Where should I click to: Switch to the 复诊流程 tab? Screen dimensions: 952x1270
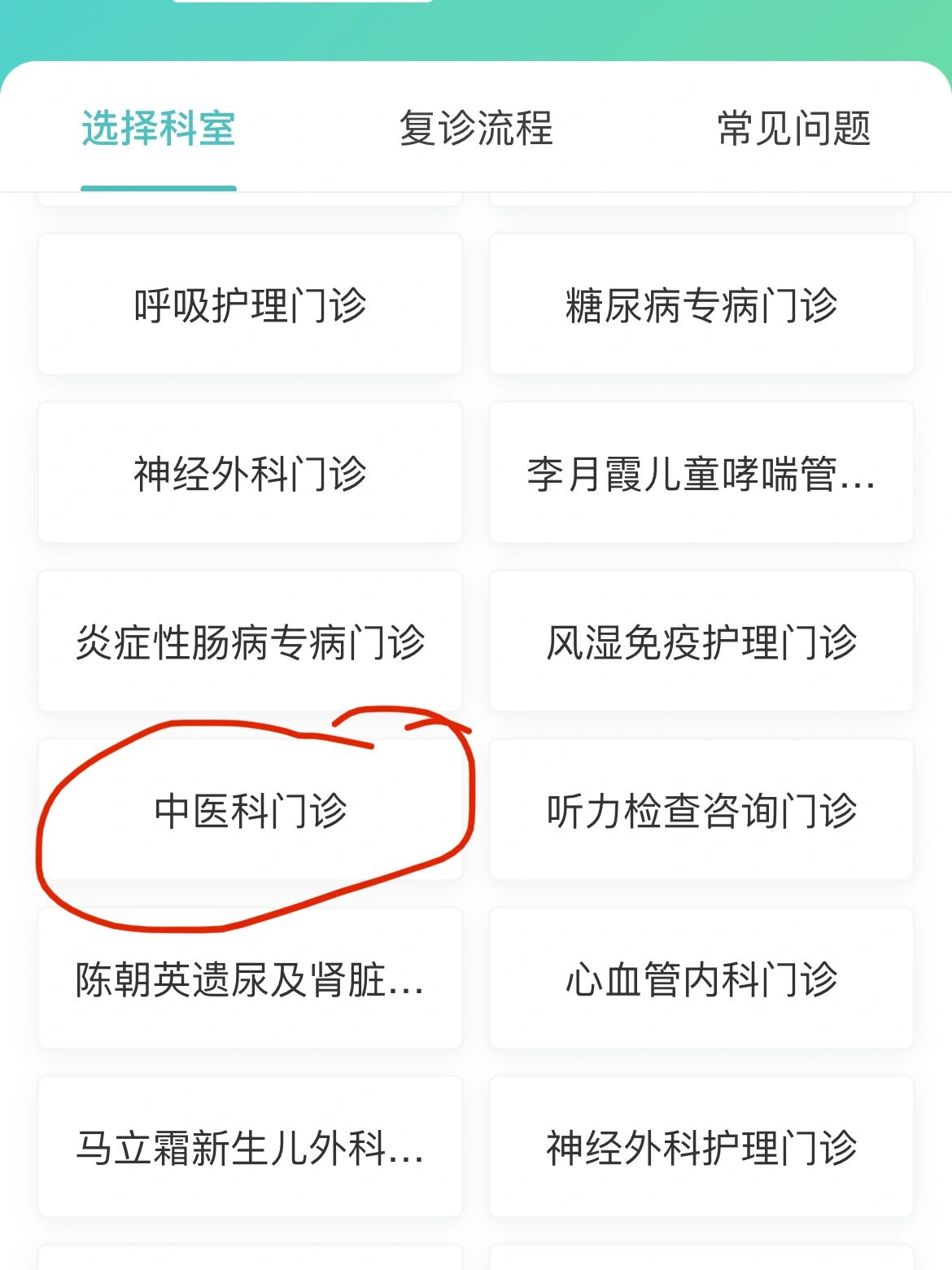tap(475, 129)
